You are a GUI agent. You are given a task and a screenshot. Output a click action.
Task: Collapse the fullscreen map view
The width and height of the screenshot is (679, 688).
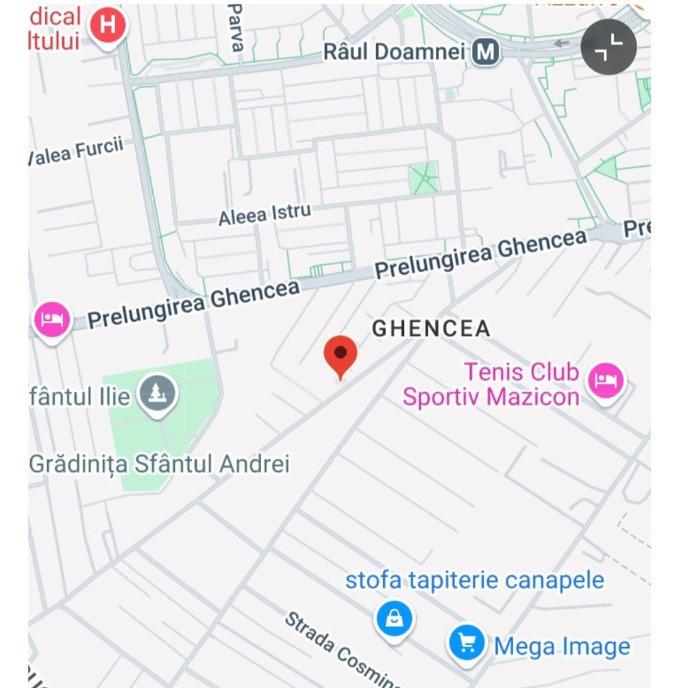click(x=608, y=47)
